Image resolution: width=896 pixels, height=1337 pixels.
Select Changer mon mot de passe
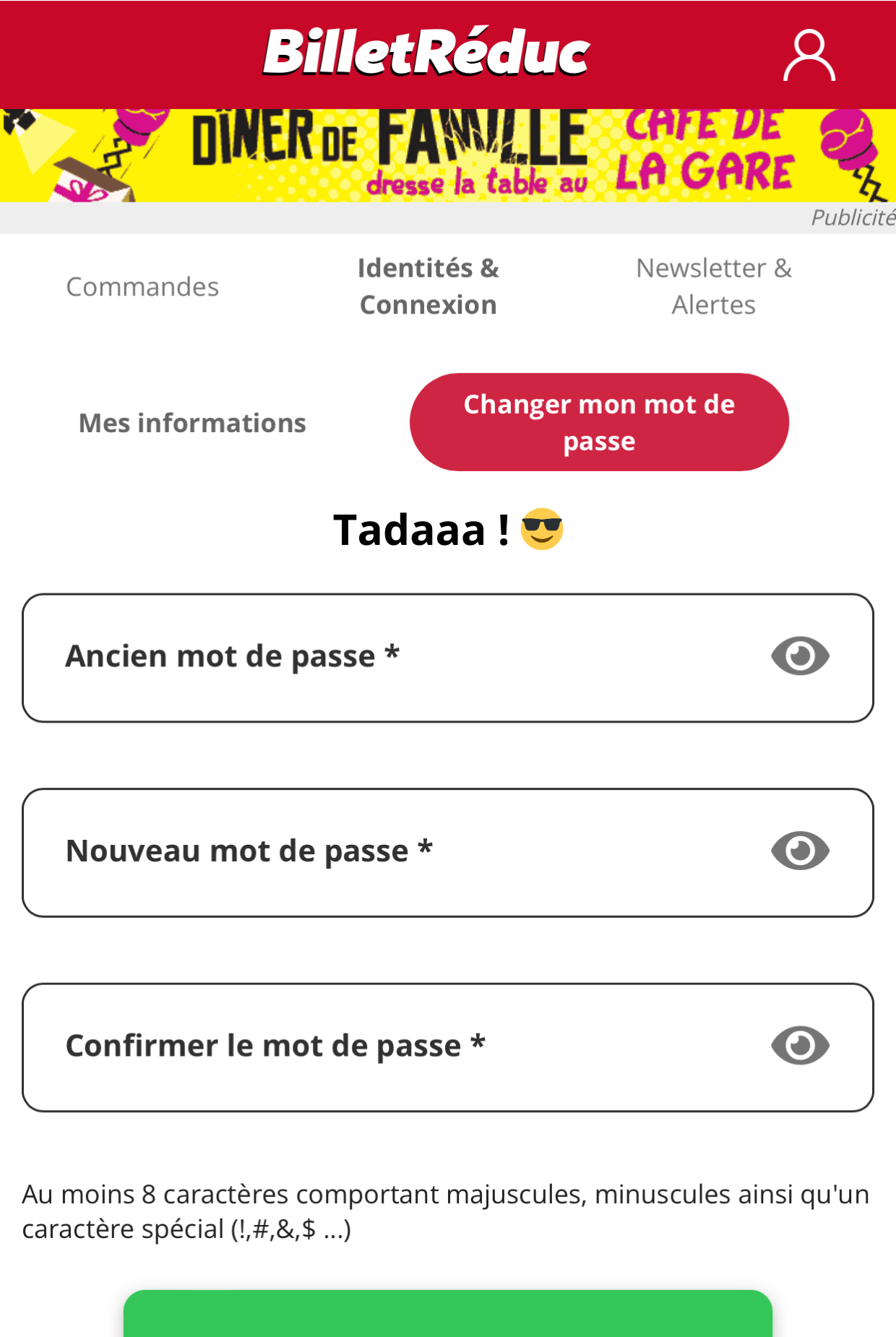(599, 423)
